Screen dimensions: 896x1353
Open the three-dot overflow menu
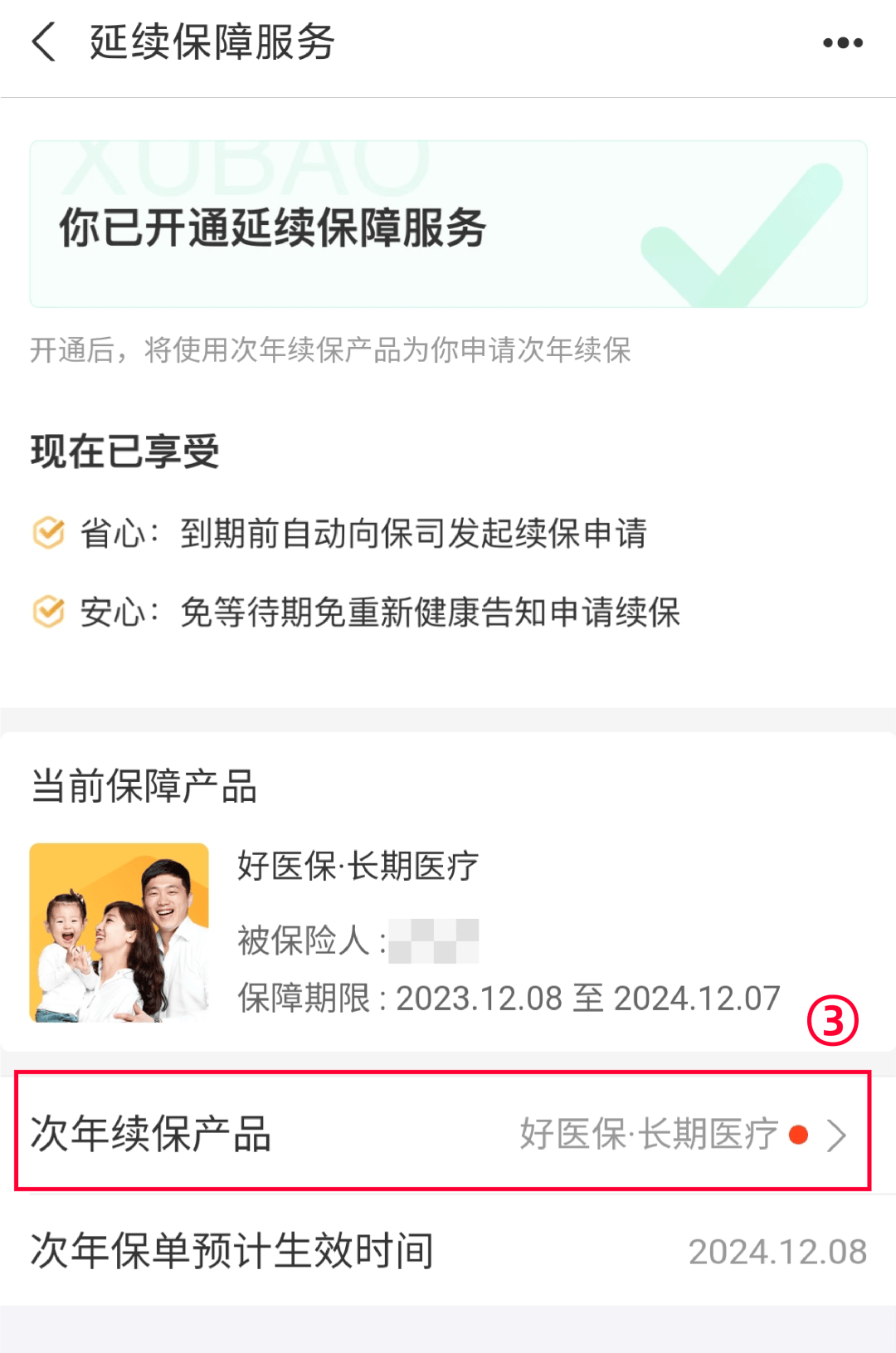[x=842, y=43]
